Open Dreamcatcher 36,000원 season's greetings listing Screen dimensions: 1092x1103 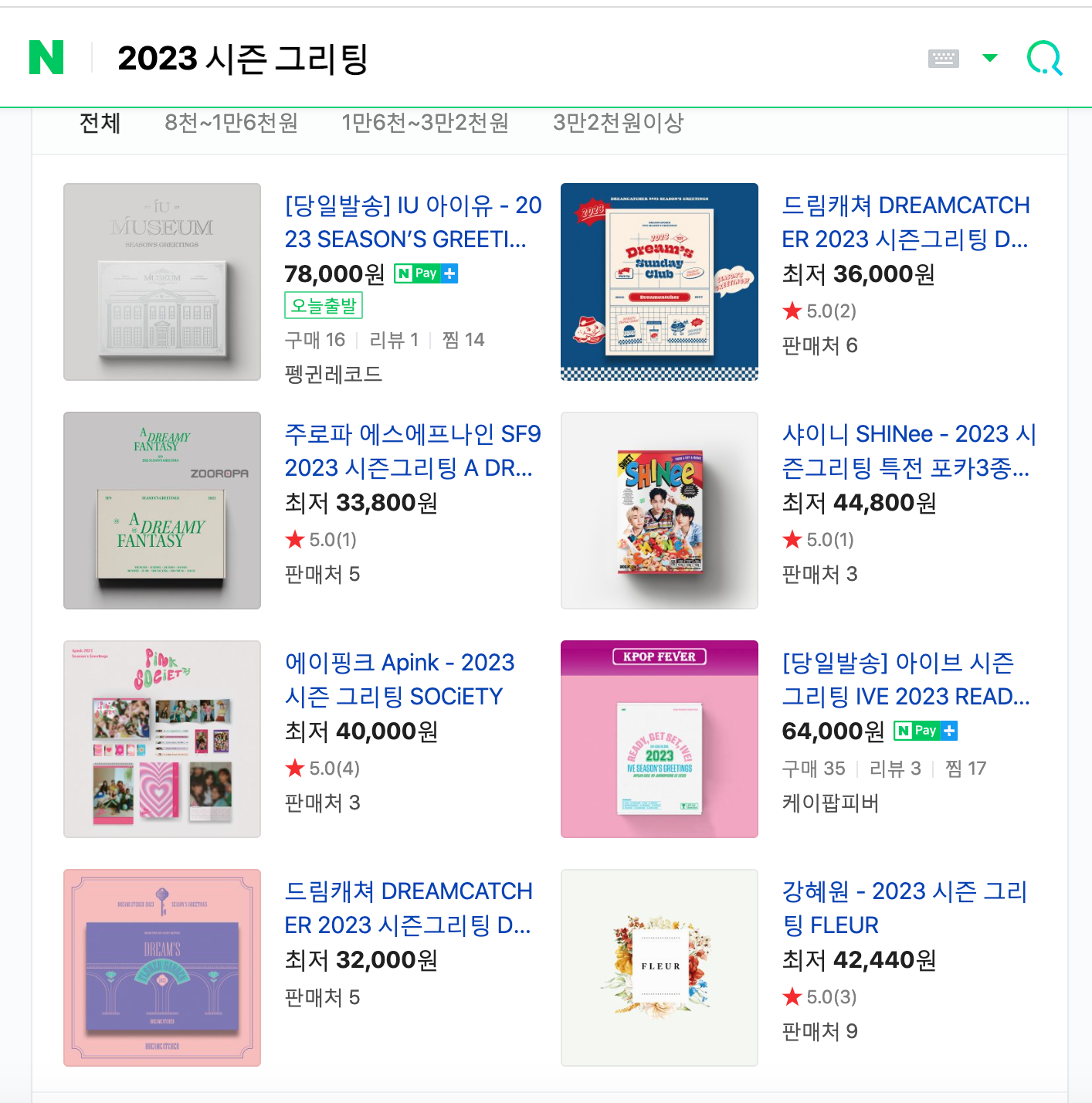[x=905, y=222]
